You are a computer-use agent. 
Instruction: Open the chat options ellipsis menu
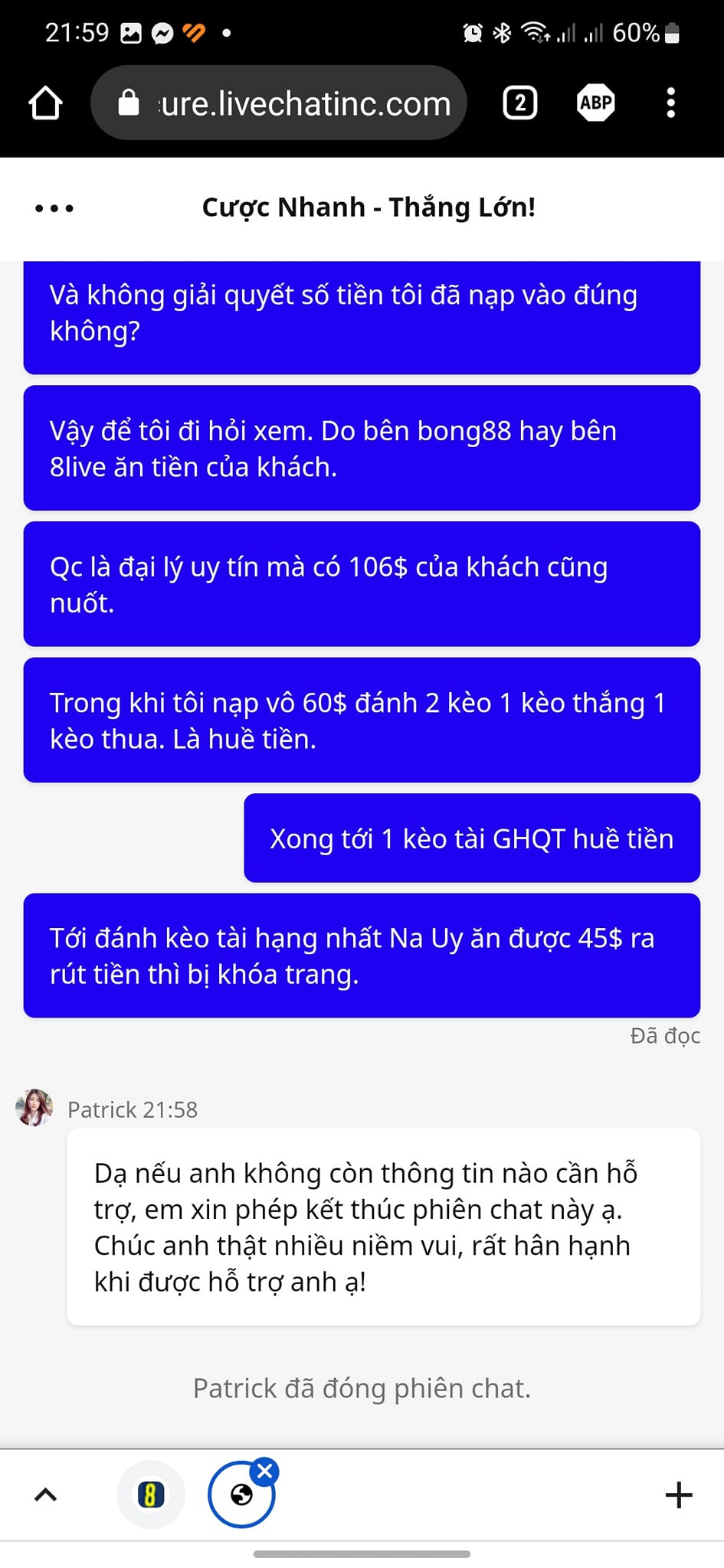[54, 207]
